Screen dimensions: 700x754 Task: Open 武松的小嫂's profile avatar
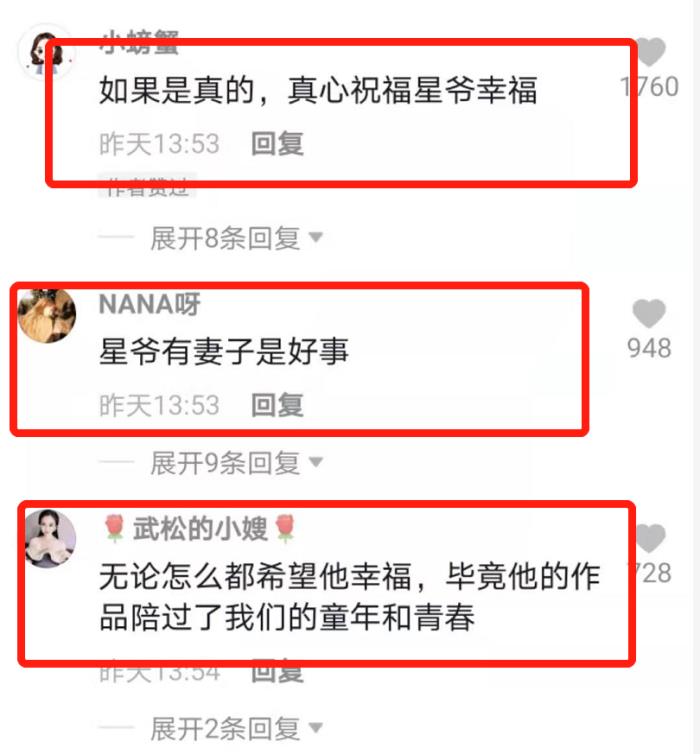point(50,538)
